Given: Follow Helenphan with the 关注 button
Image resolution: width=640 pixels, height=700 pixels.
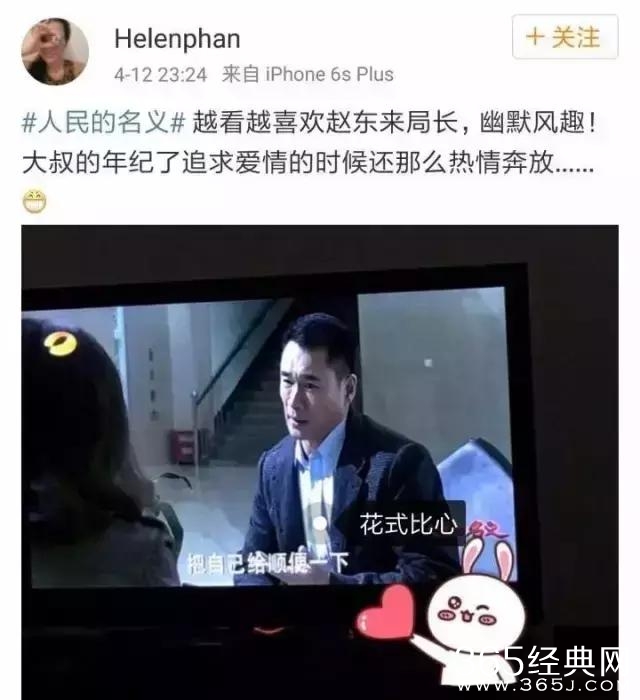Looking at the screenshot, I should tap(564, 39).
